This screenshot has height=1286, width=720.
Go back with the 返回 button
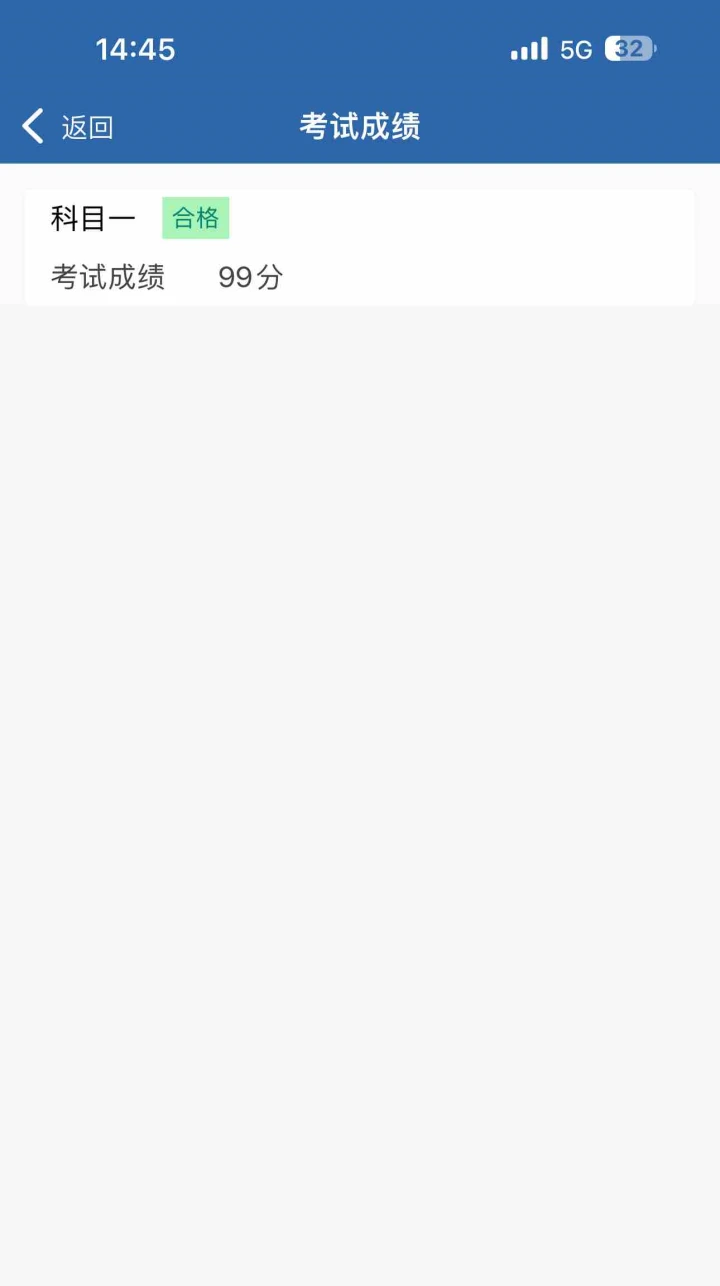(67, 127)
